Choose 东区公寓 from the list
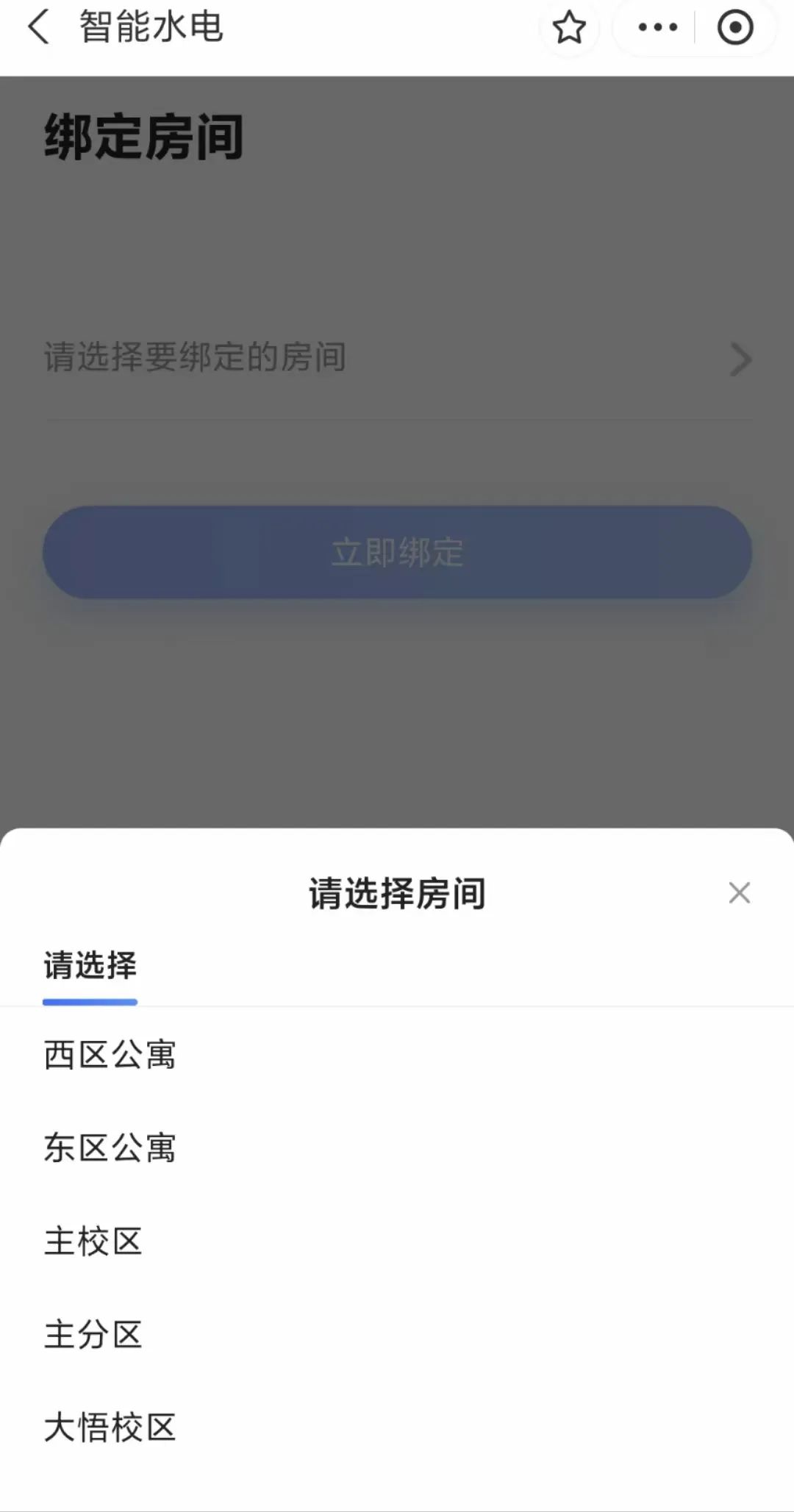The width and height of the screenshot is (794, 1512). pos(110,1148)
